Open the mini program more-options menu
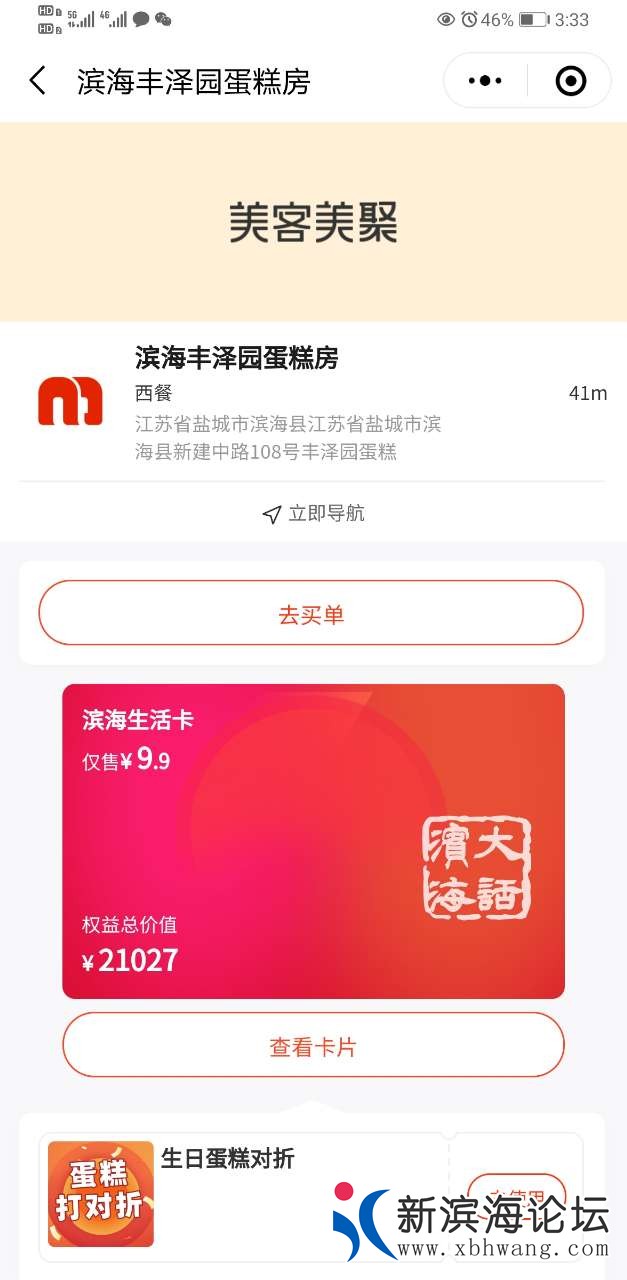The height and width of the screenshot is (1280, 627). [485, 81]
